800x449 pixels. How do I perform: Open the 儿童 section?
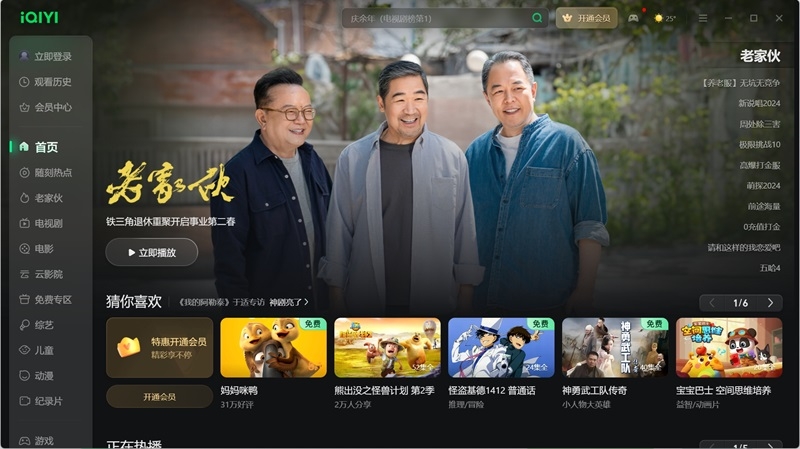(x=44, y=350)
